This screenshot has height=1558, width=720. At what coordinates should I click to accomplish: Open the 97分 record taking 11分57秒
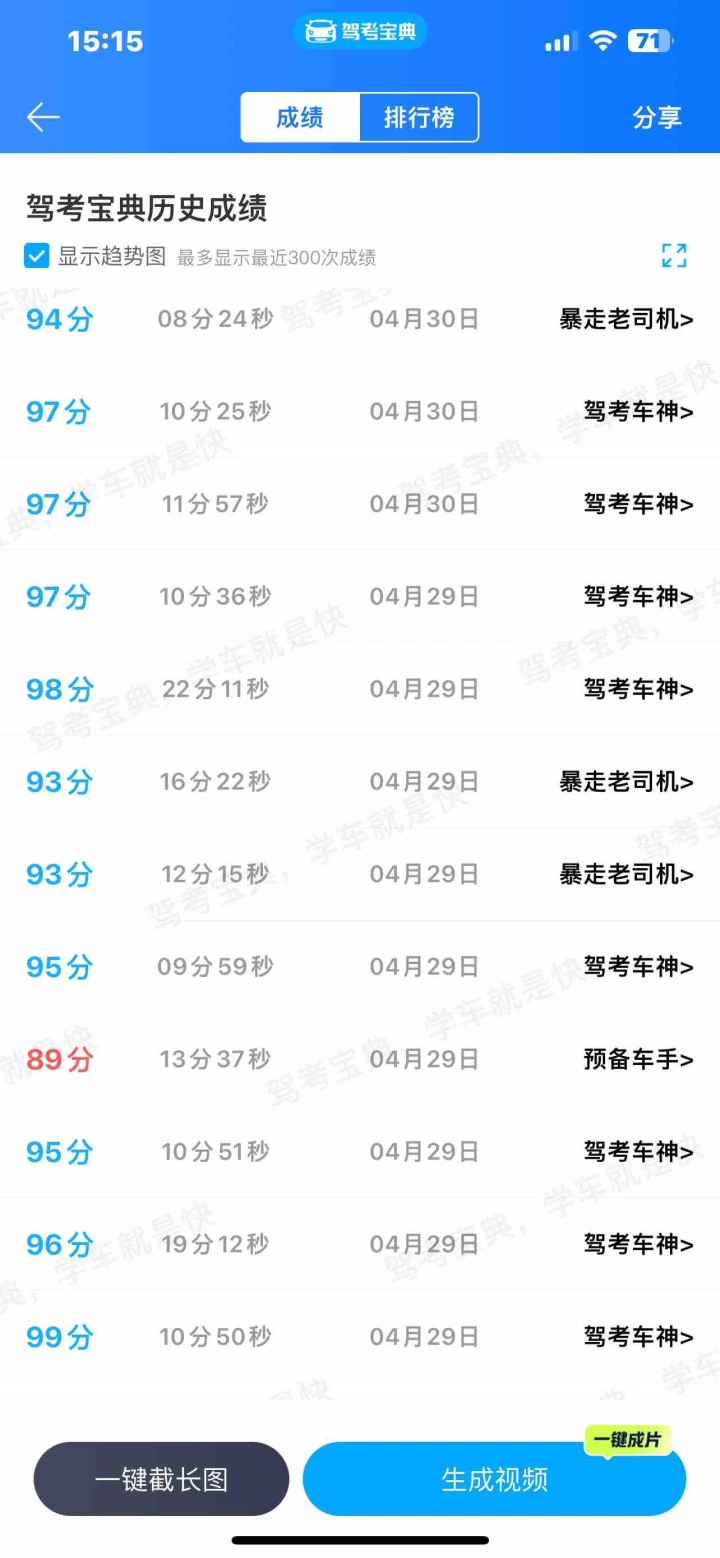[360, 504]
